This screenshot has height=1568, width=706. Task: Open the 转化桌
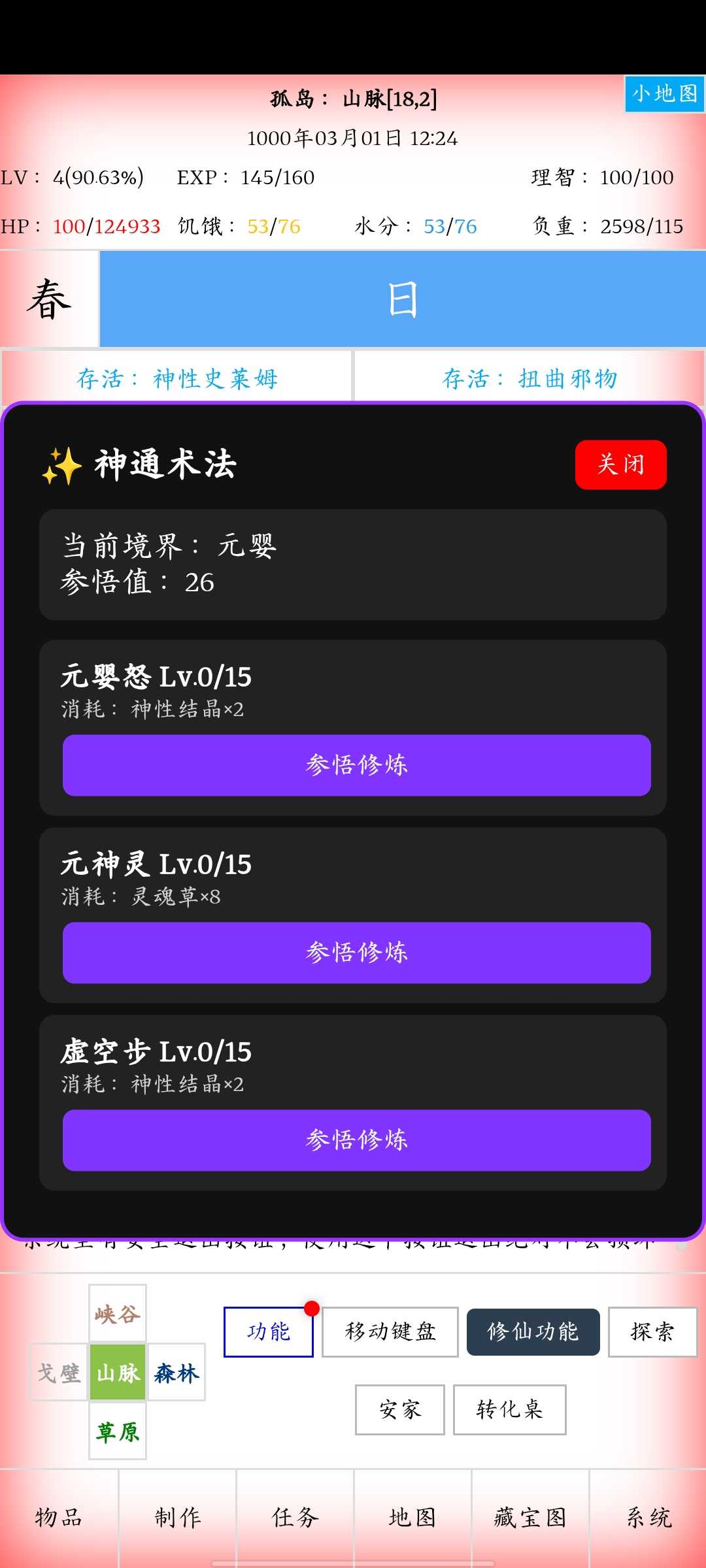pyautogui.click(x=509, y=1409)
